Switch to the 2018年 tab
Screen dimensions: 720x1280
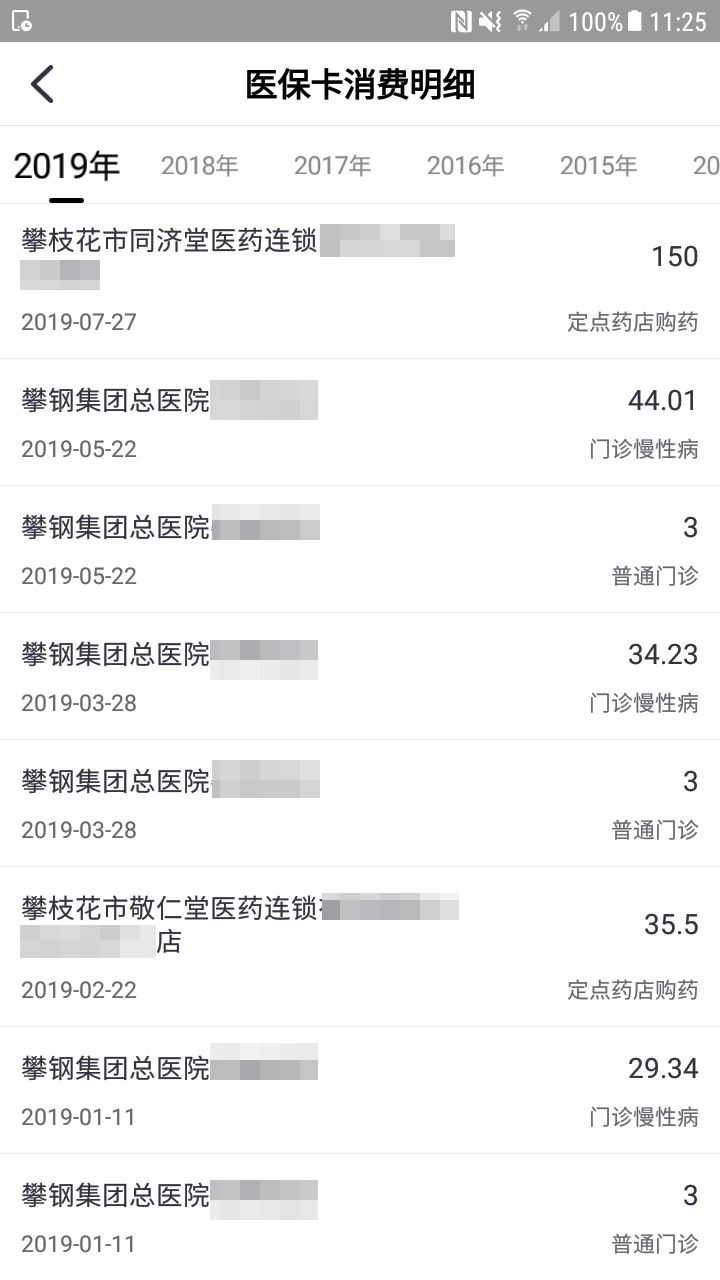tap(200, 166)
